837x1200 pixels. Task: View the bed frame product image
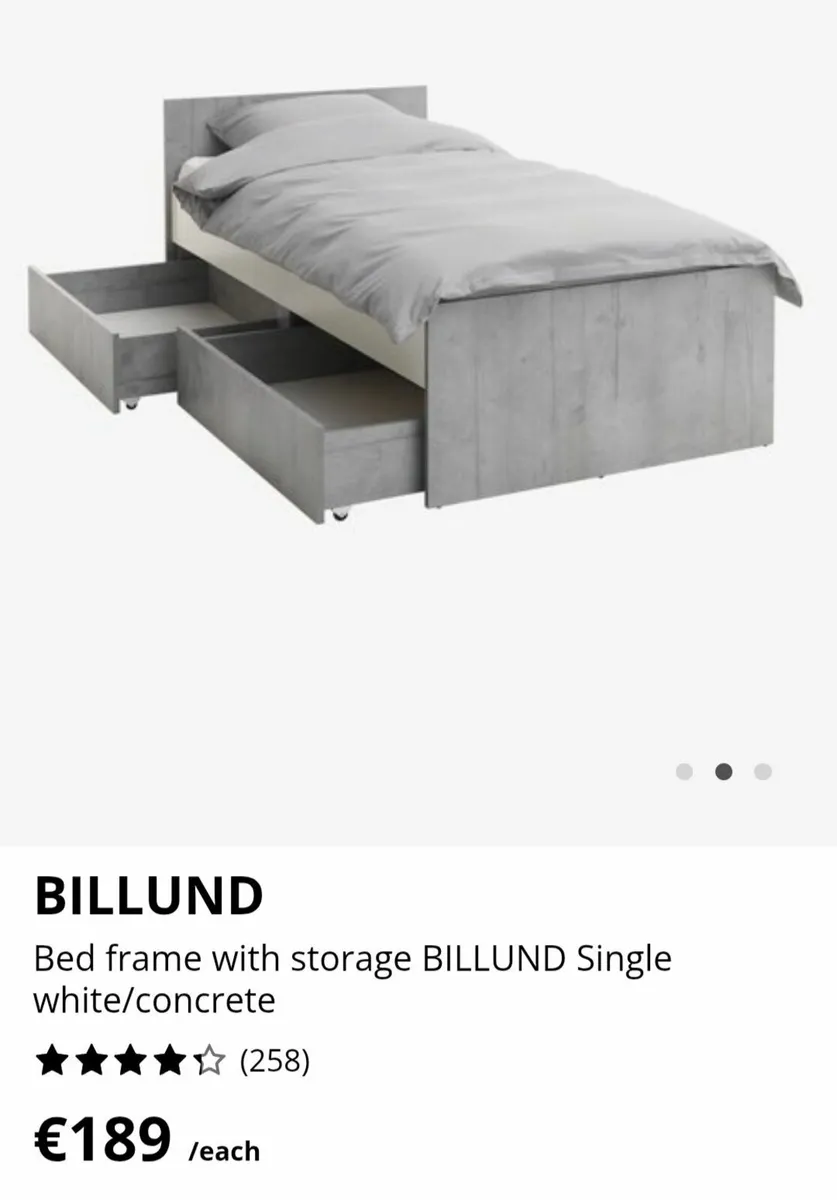(x=418, y=300)
